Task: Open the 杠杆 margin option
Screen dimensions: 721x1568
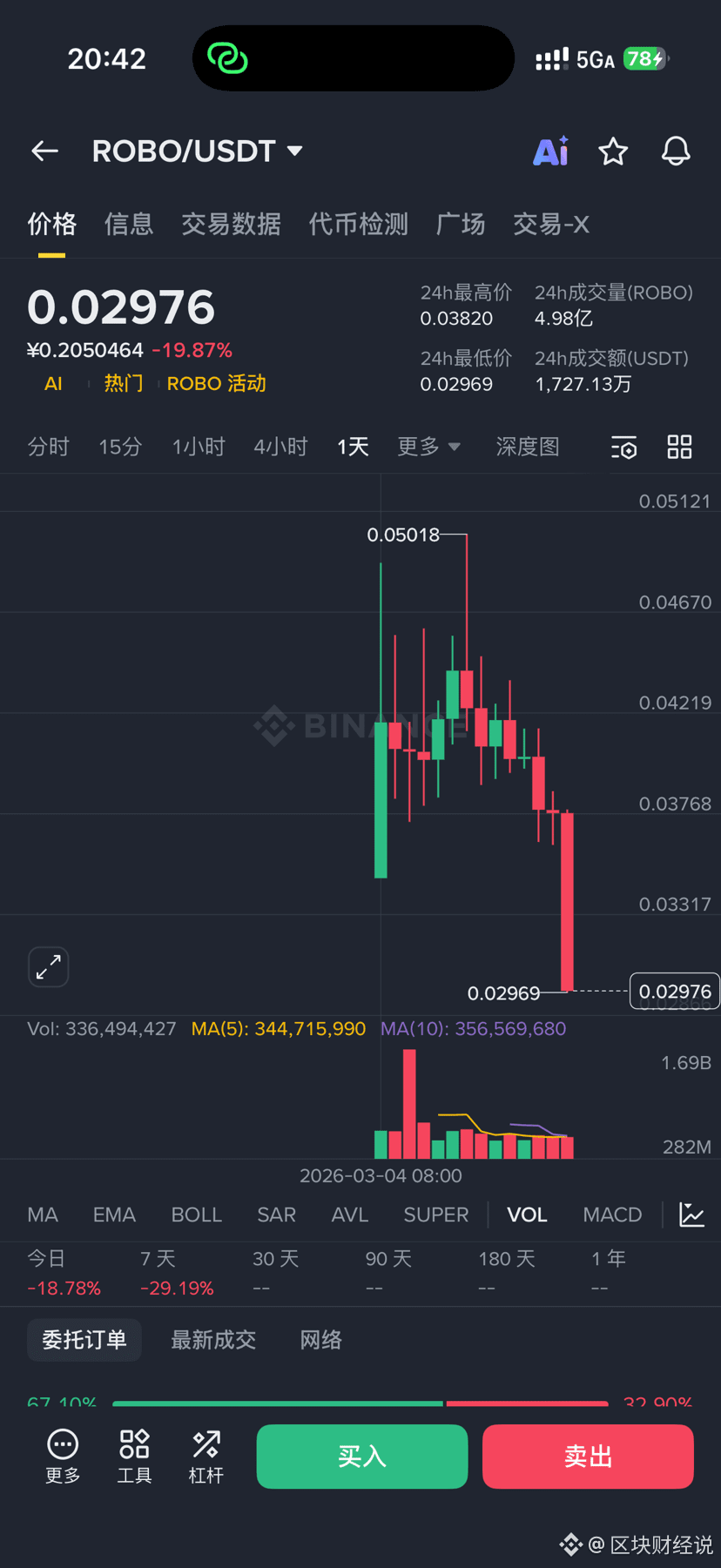Action: pos(206,1457)
